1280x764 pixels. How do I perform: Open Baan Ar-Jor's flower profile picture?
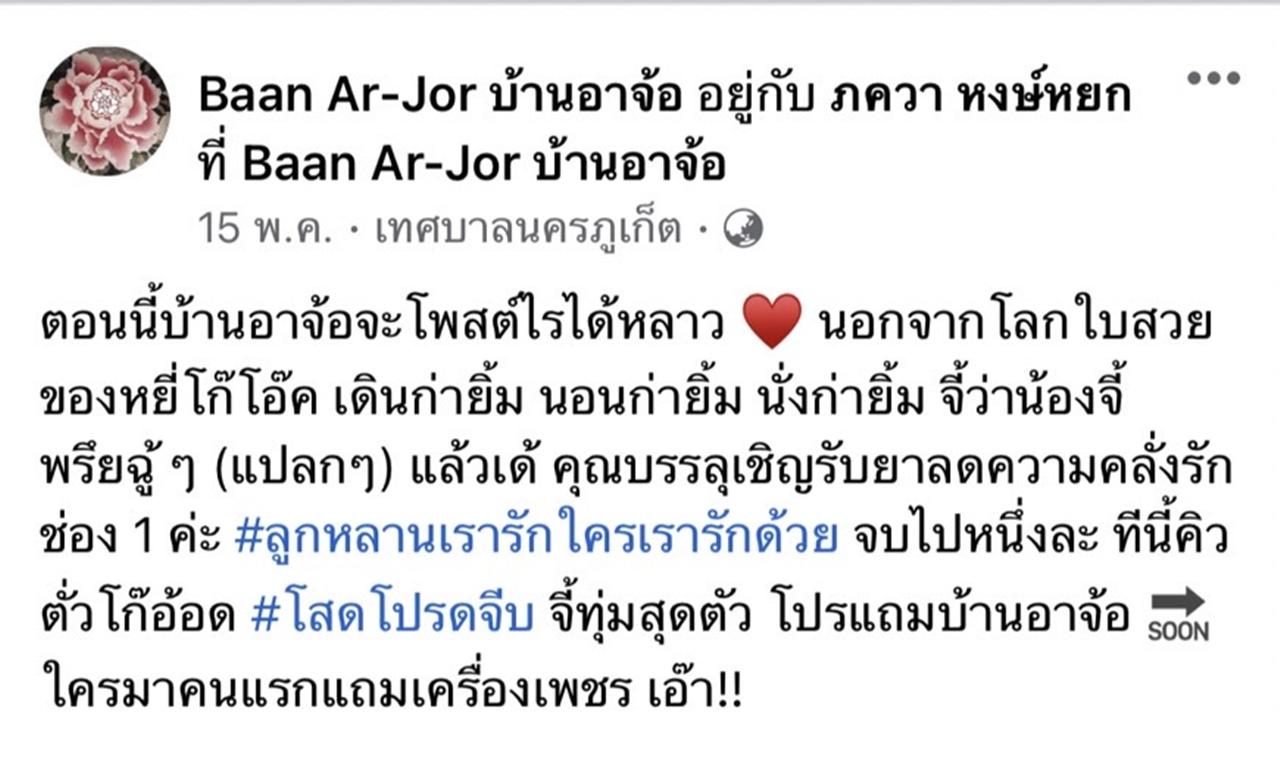coord(104,111)
